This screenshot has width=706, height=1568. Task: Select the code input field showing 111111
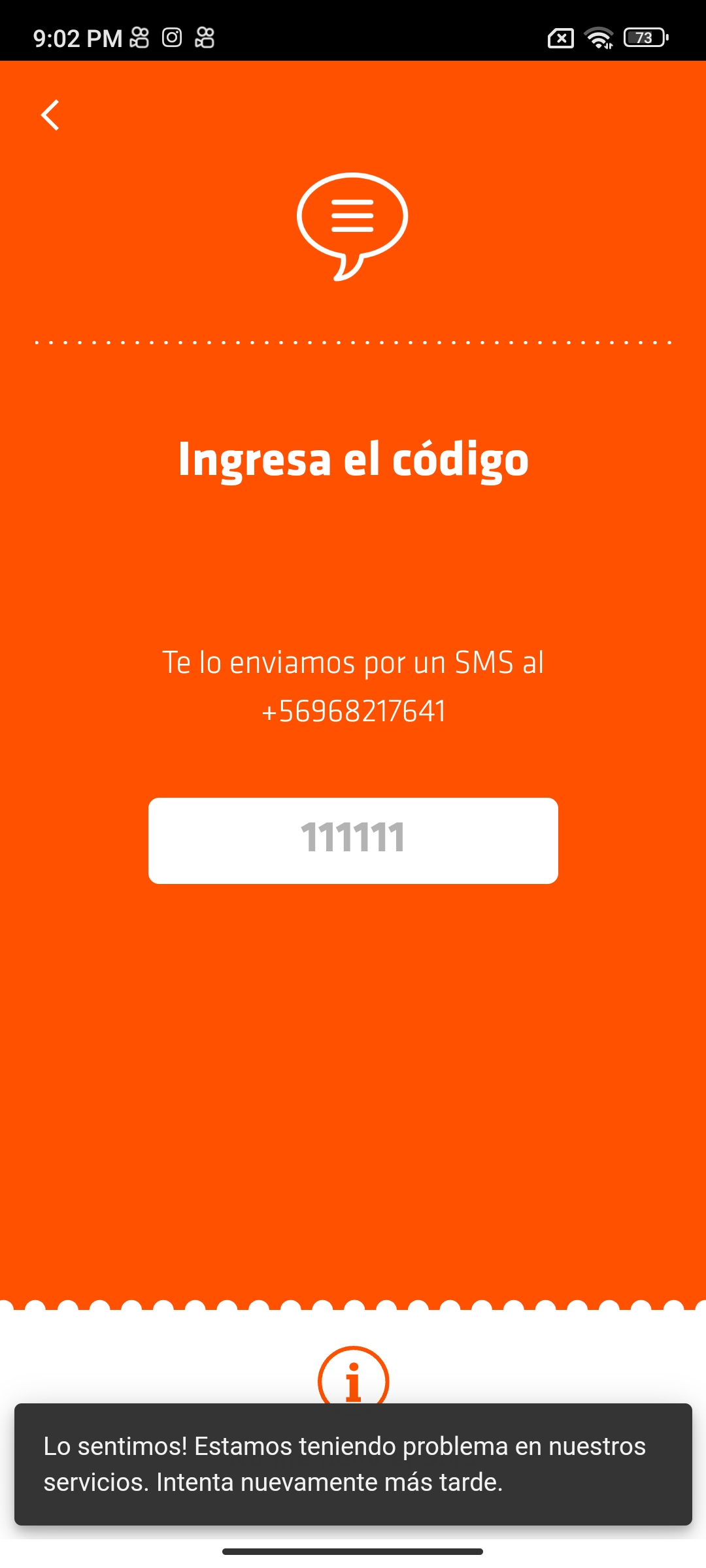(353, 841)
